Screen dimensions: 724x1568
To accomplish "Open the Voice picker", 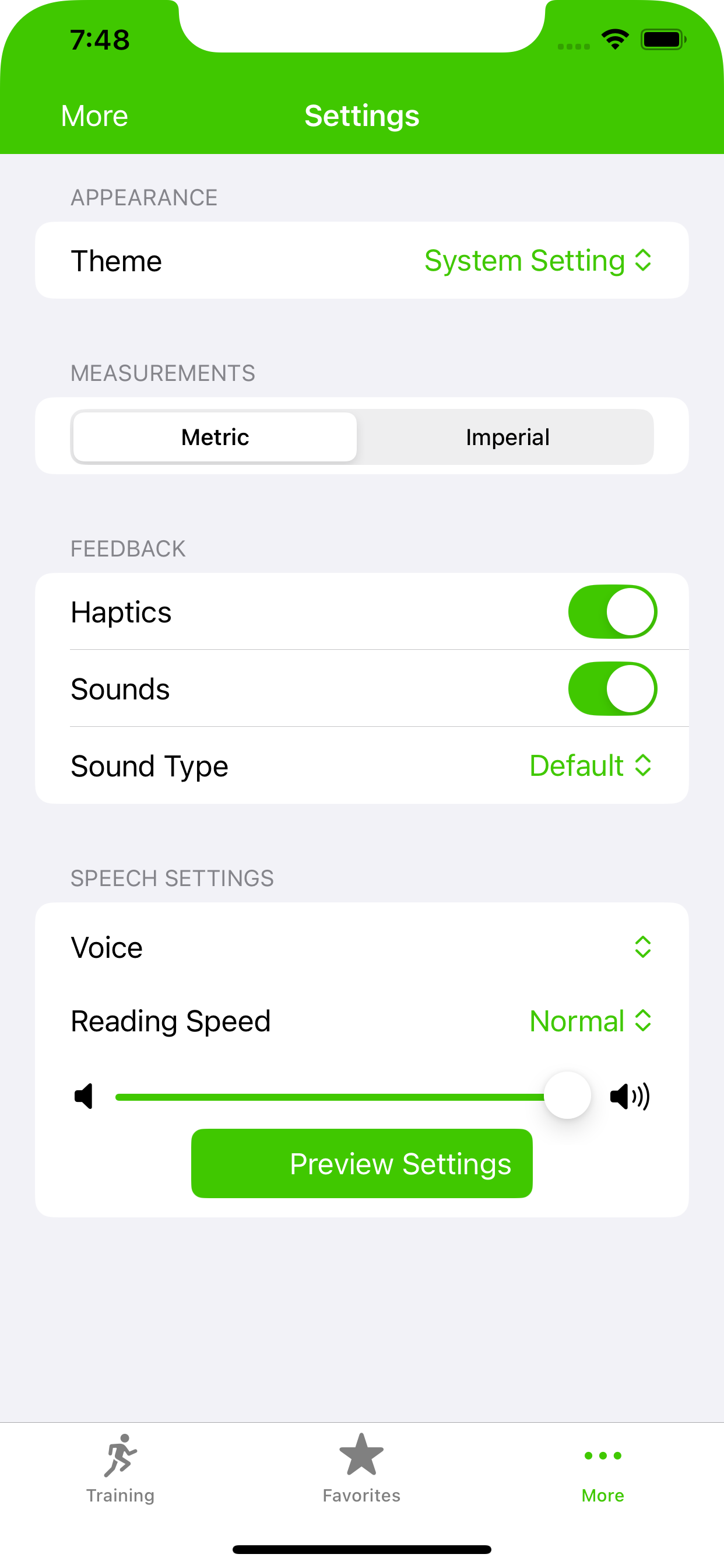I will pyautogui.click(x=643, y=947).
